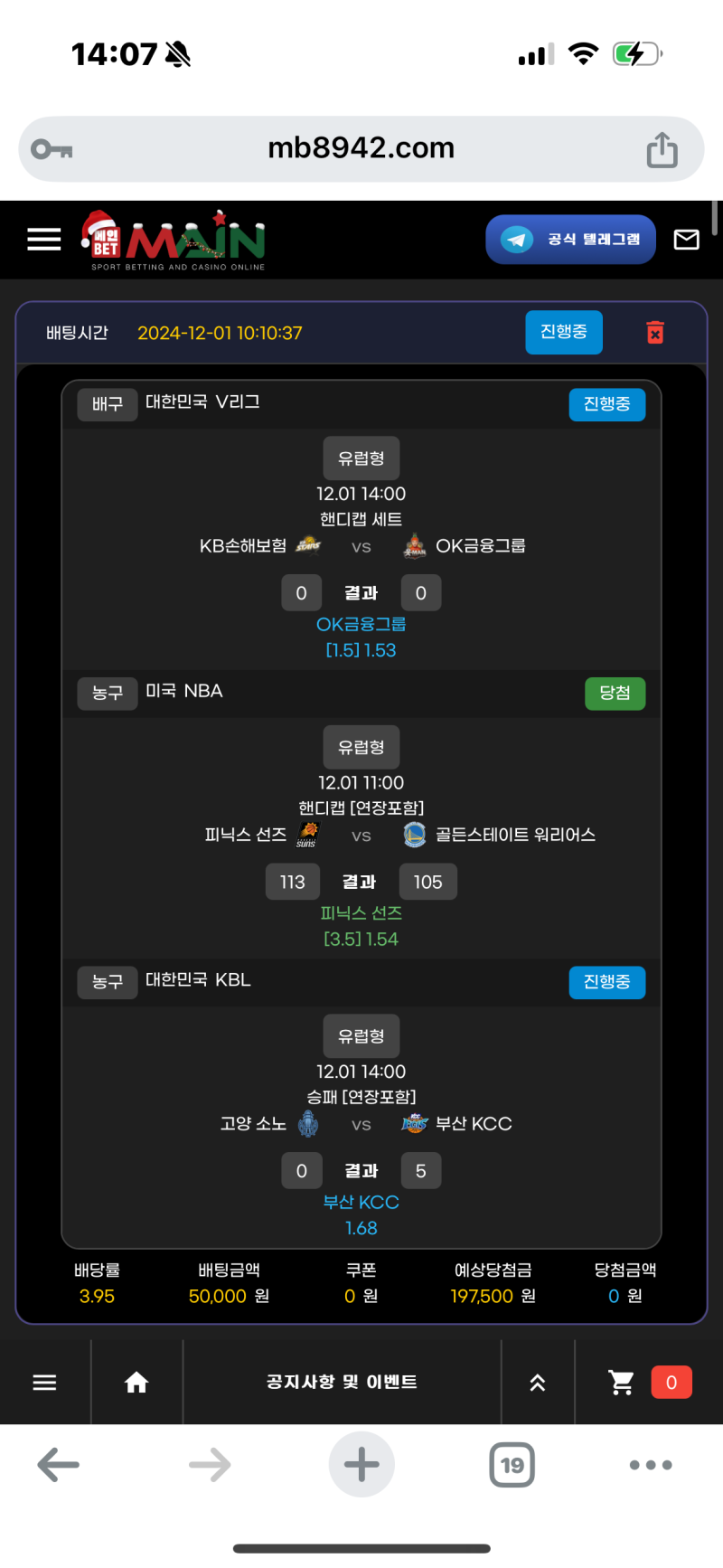Open the browser more options menu
723x1568 pixels.
coord(651,1465)
